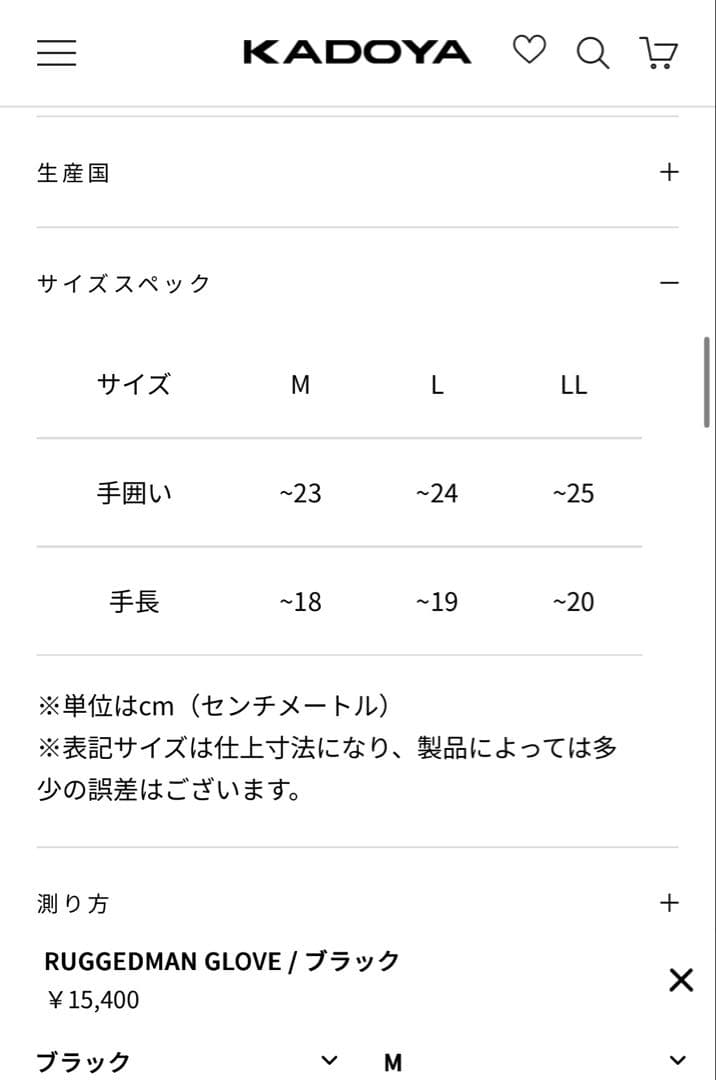
Task: Open the hamburger menu
Action: click(x=56, y=52)
